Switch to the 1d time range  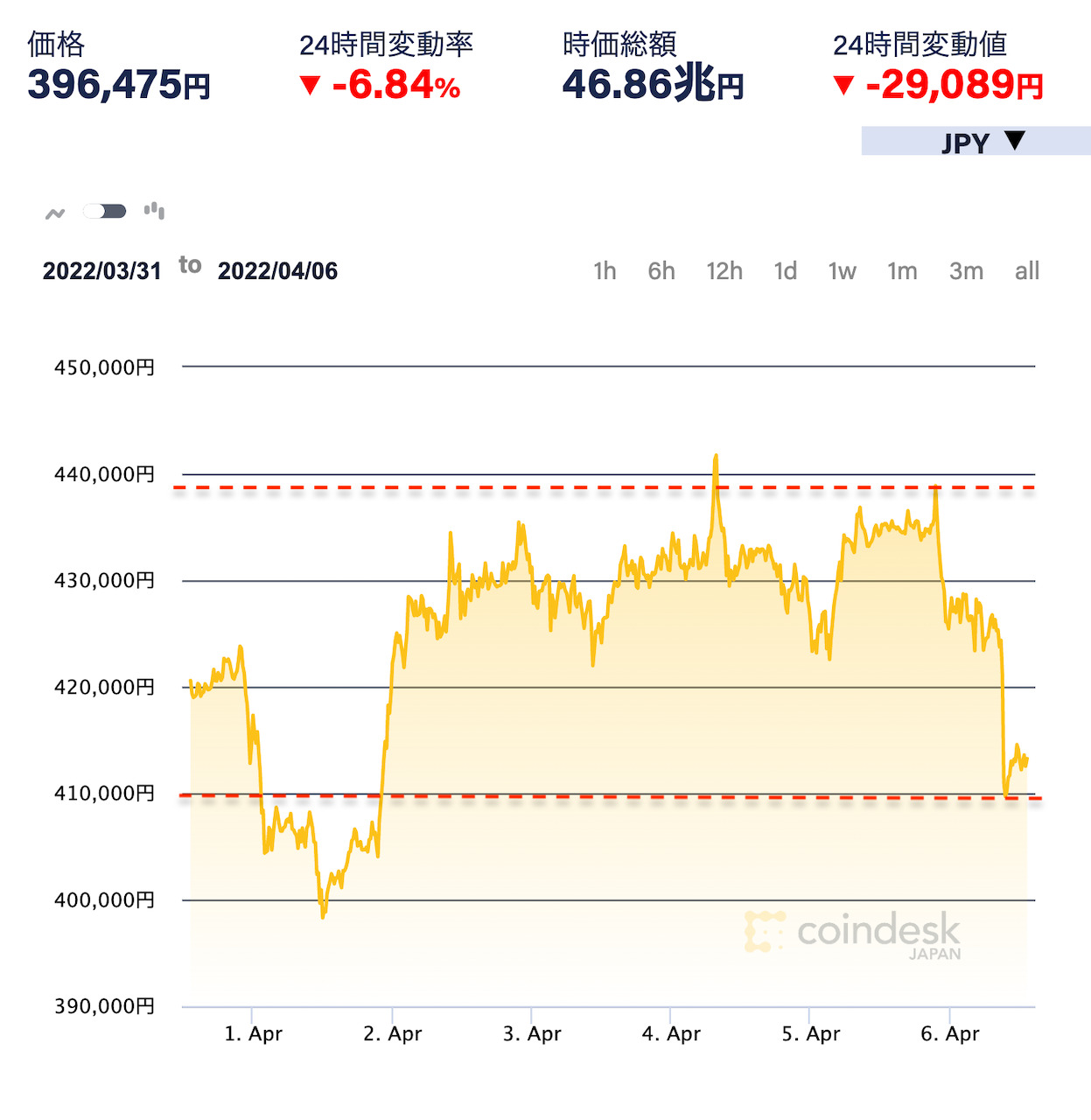[785, 271]
